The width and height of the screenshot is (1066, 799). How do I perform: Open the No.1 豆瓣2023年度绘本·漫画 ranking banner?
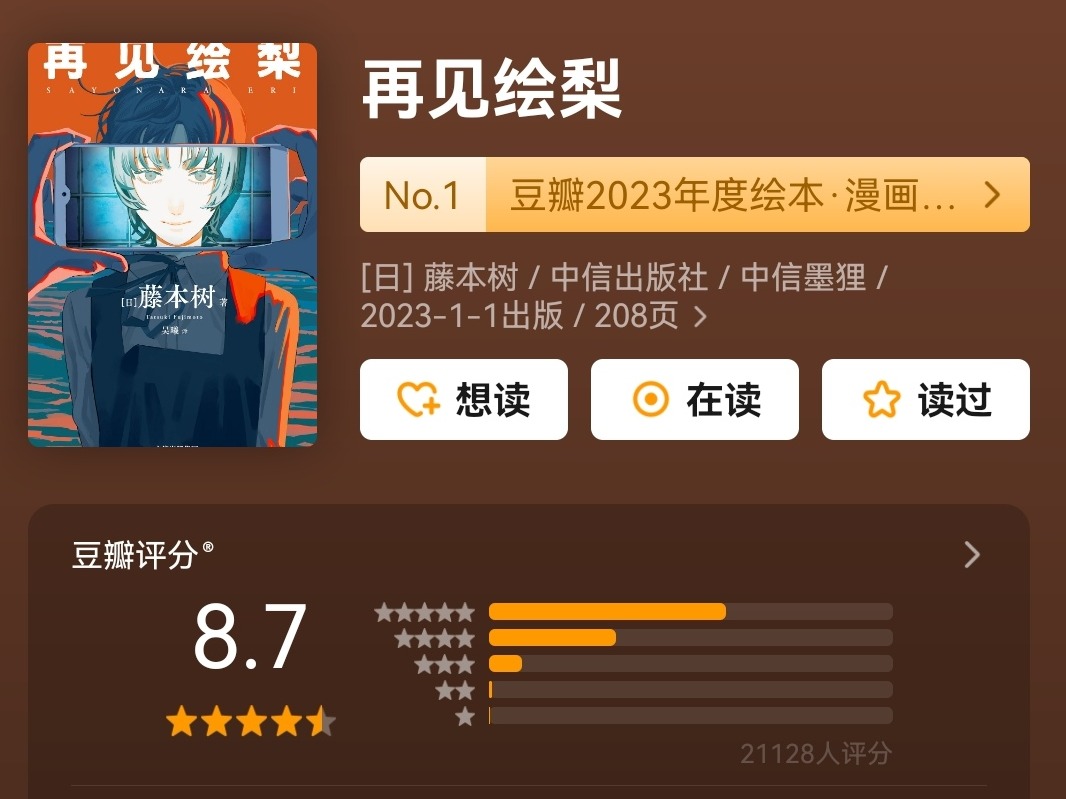click(694, 195)
